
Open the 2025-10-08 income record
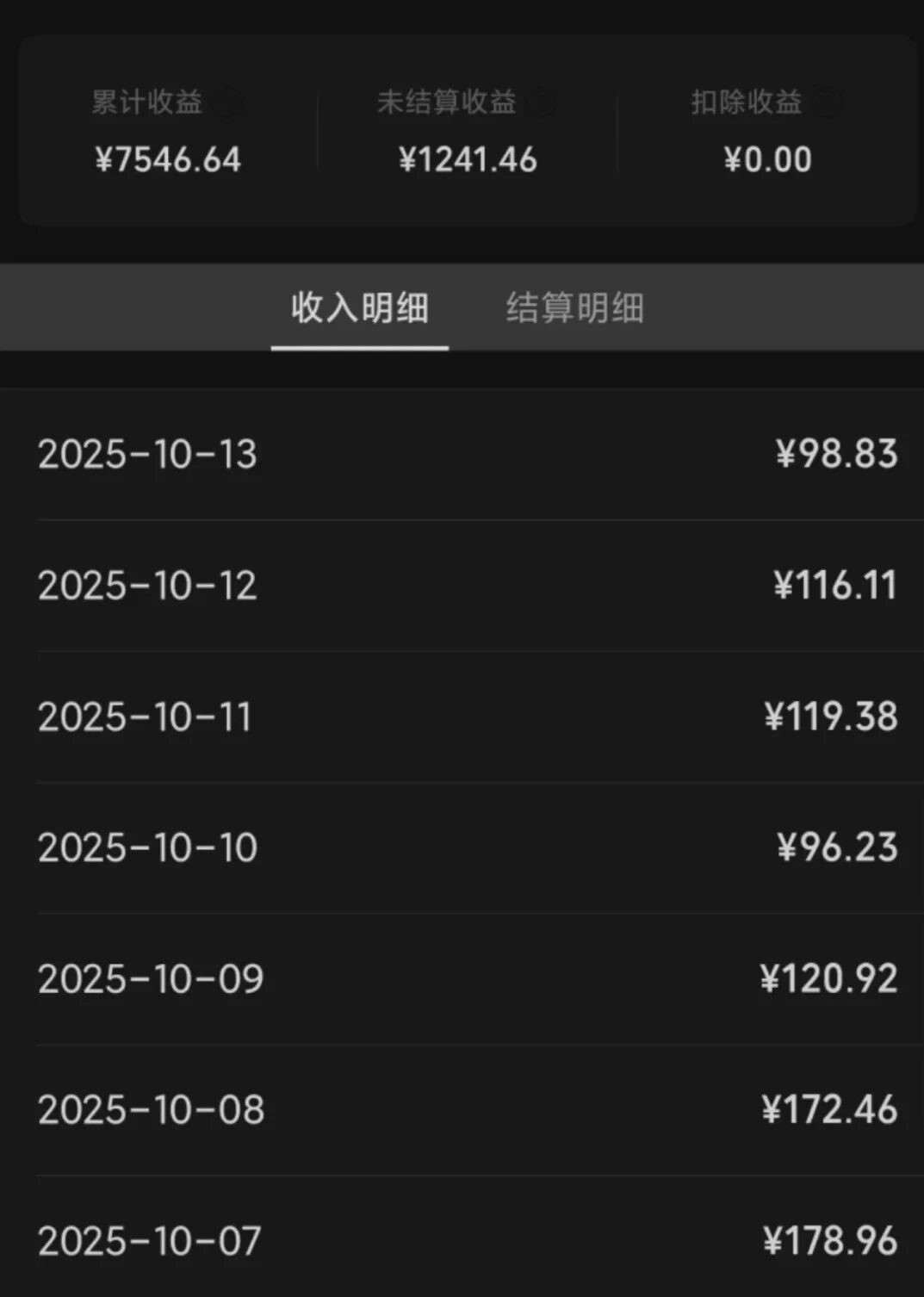462,1108
